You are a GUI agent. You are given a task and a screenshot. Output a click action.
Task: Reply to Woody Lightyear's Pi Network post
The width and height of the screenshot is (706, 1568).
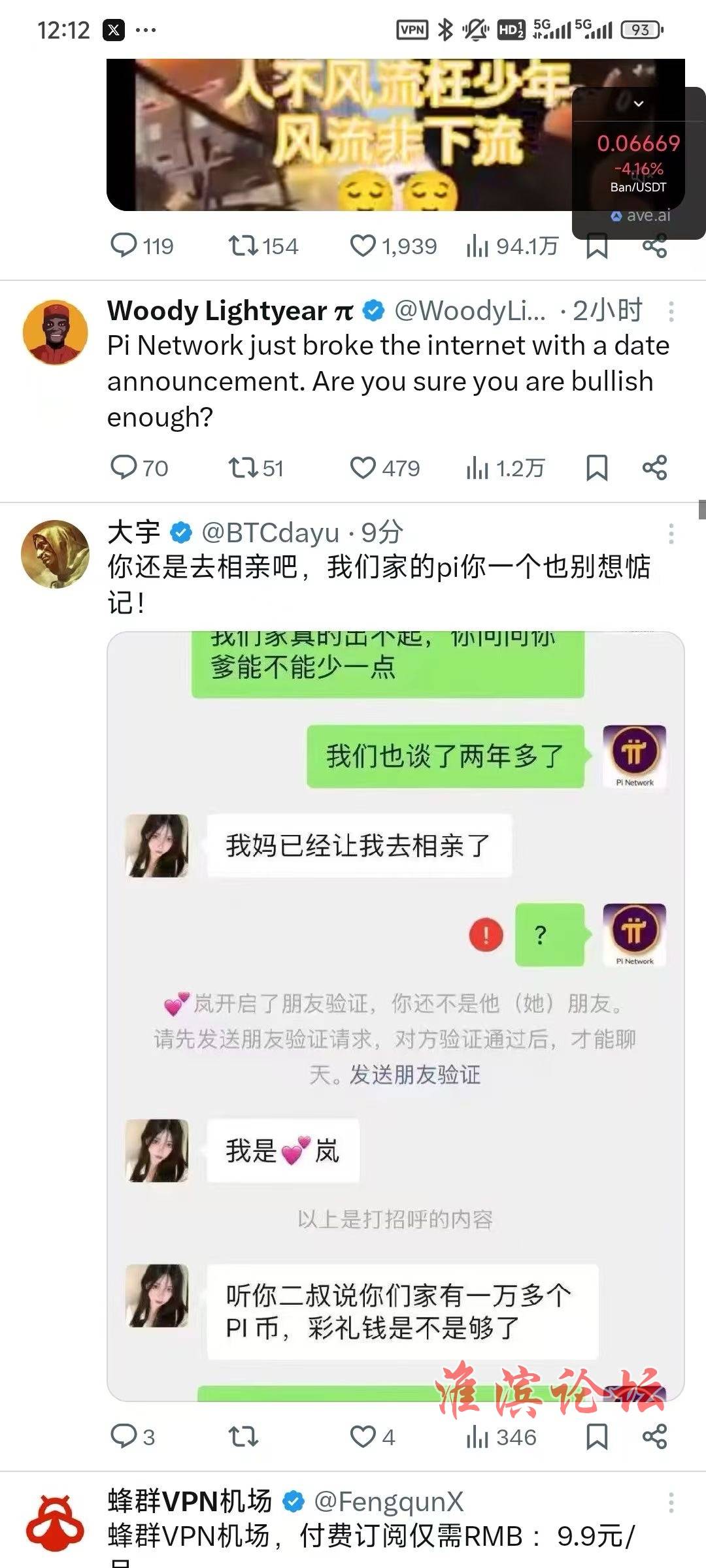(124, 468)
